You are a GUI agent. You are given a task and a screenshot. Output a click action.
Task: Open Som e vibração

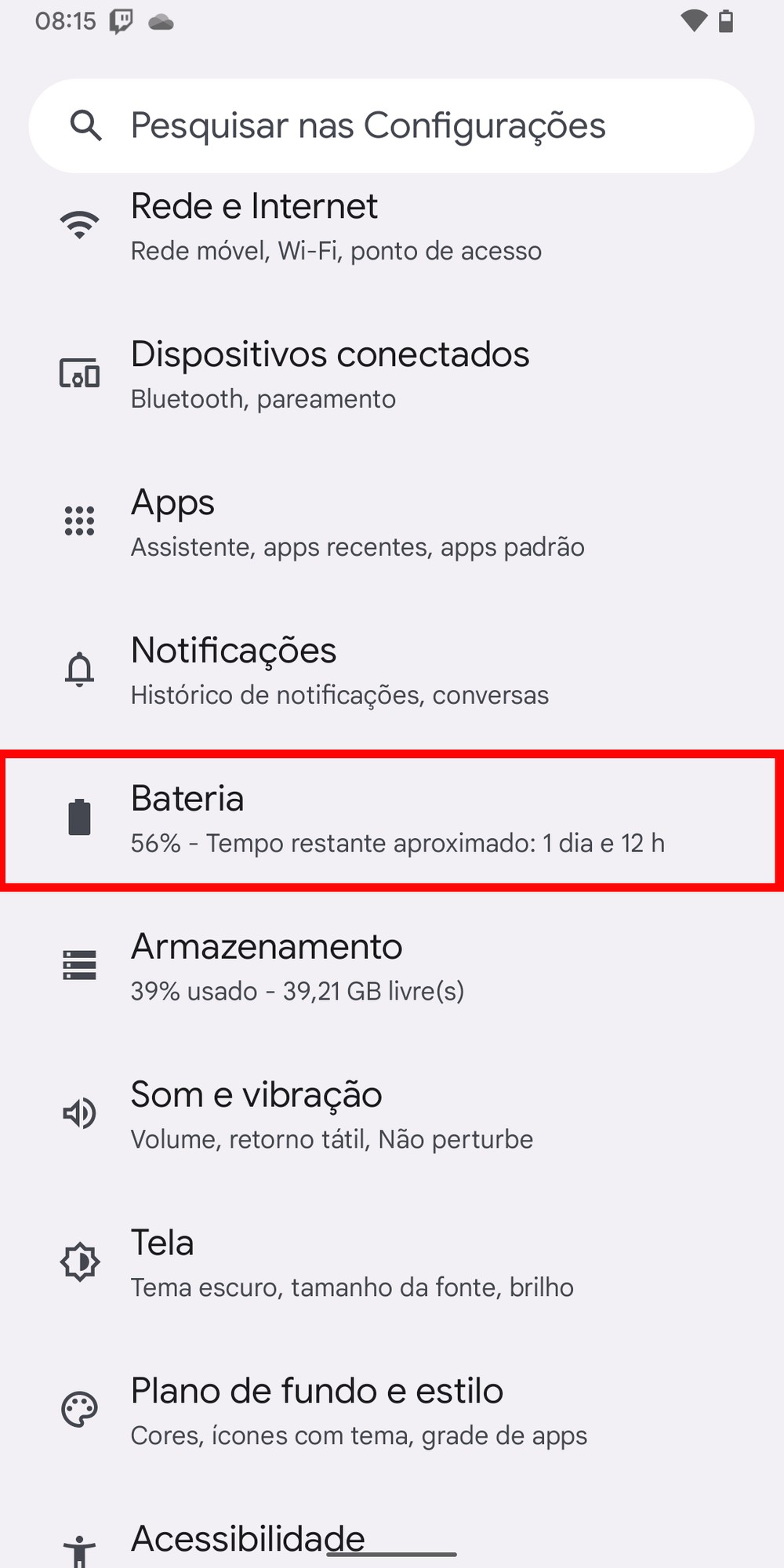(392, 1115)
